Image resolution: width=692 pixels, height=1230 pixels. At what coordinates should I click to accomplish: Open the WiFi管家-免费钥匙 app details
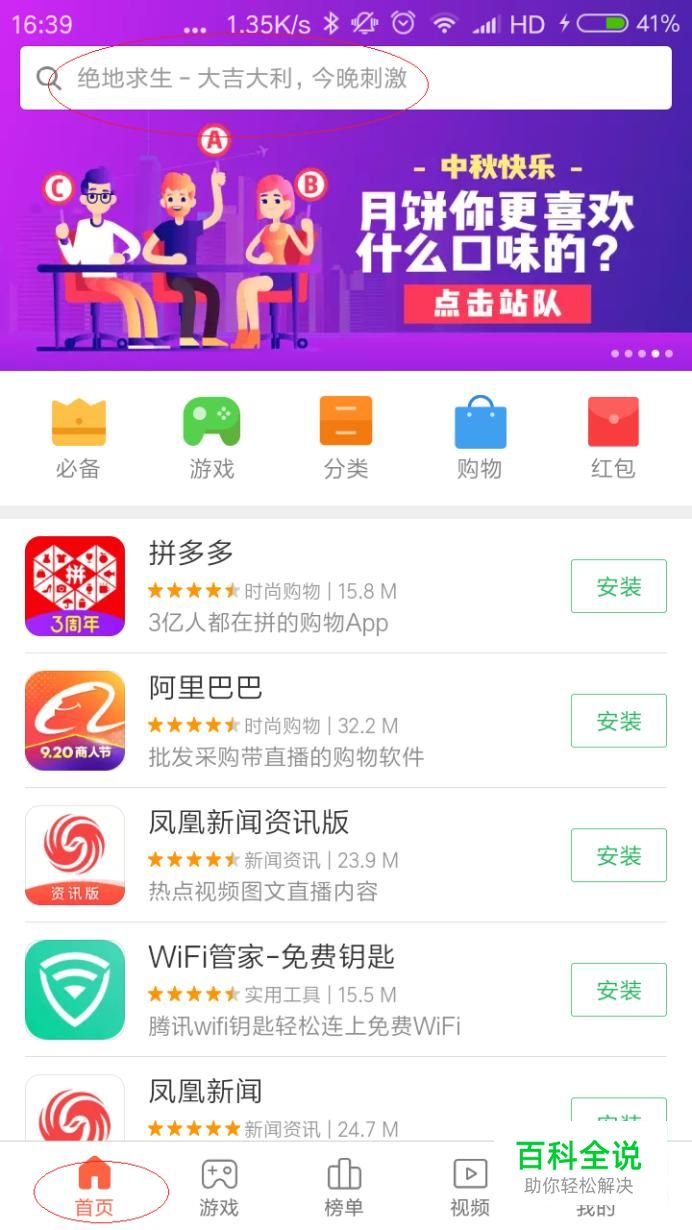(x=300, y=990)
